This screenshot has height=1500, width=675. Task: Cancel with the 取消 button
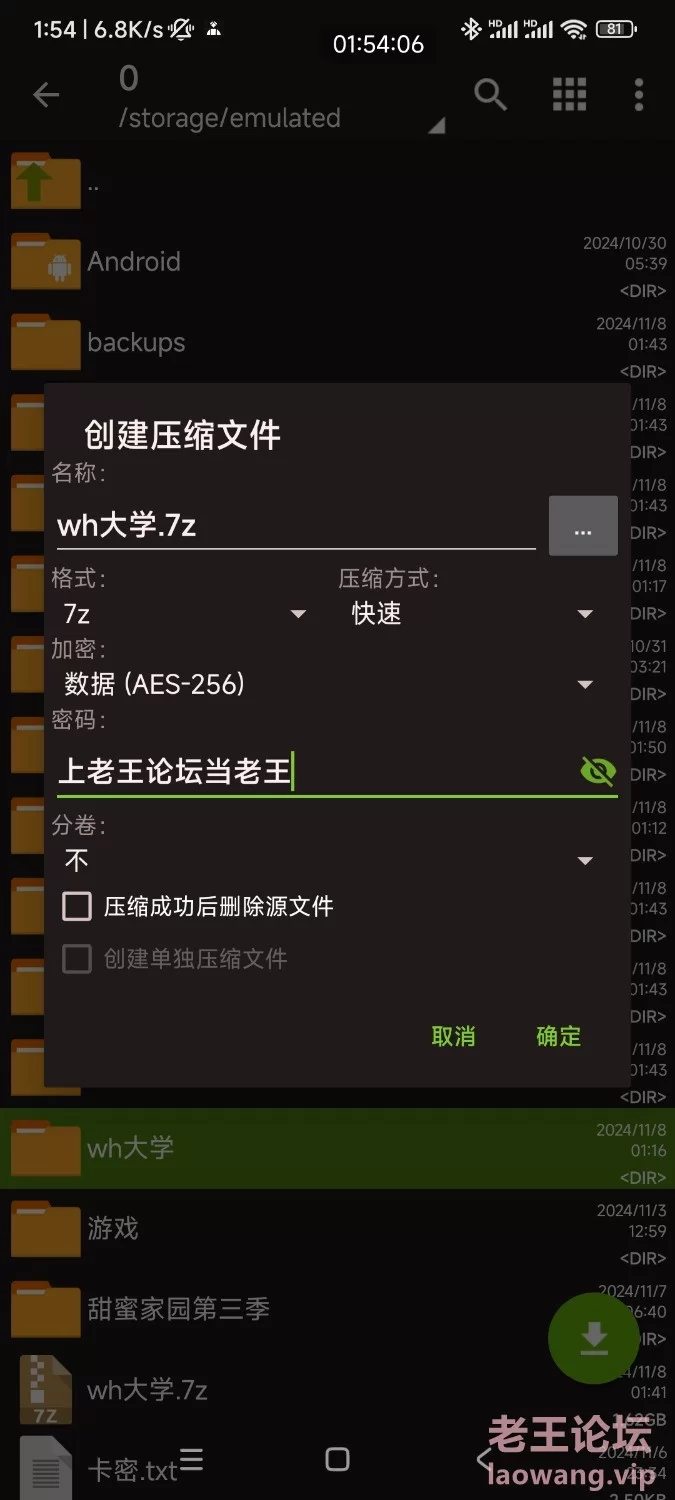pos(453,1036)
